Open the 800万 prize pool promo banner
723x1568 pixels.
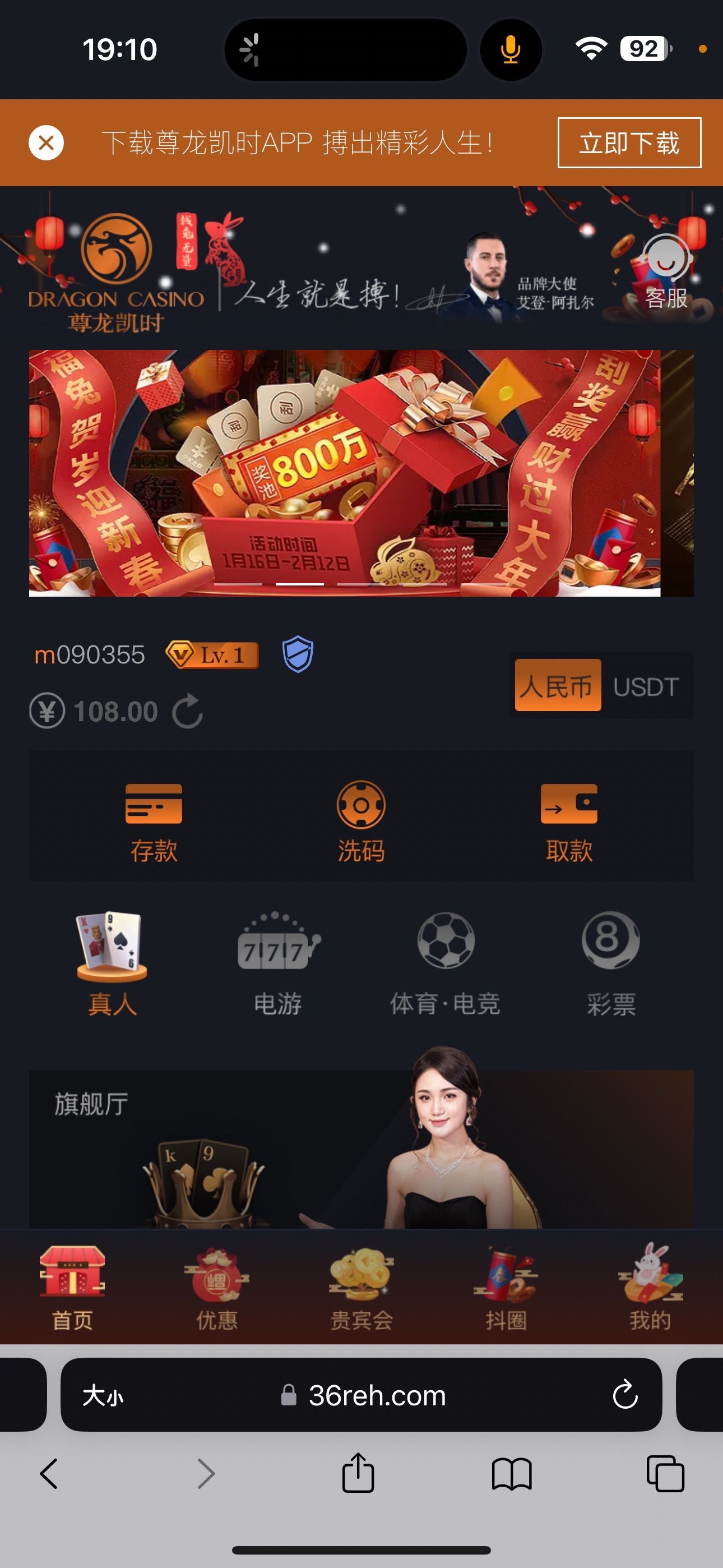coord(345,473)
